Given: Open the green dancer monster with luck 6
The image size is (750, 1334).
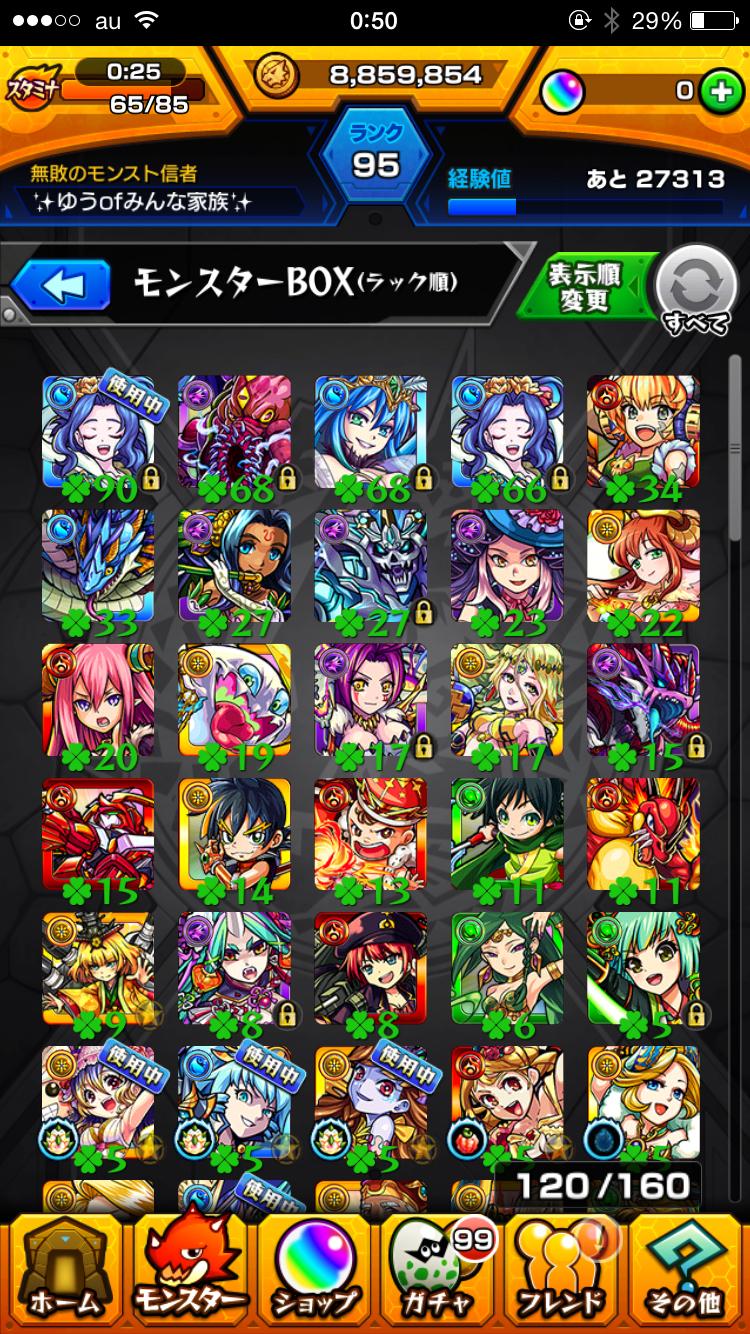Looking at the screenshot, I should pyautogui.click(x=506, y=968).
